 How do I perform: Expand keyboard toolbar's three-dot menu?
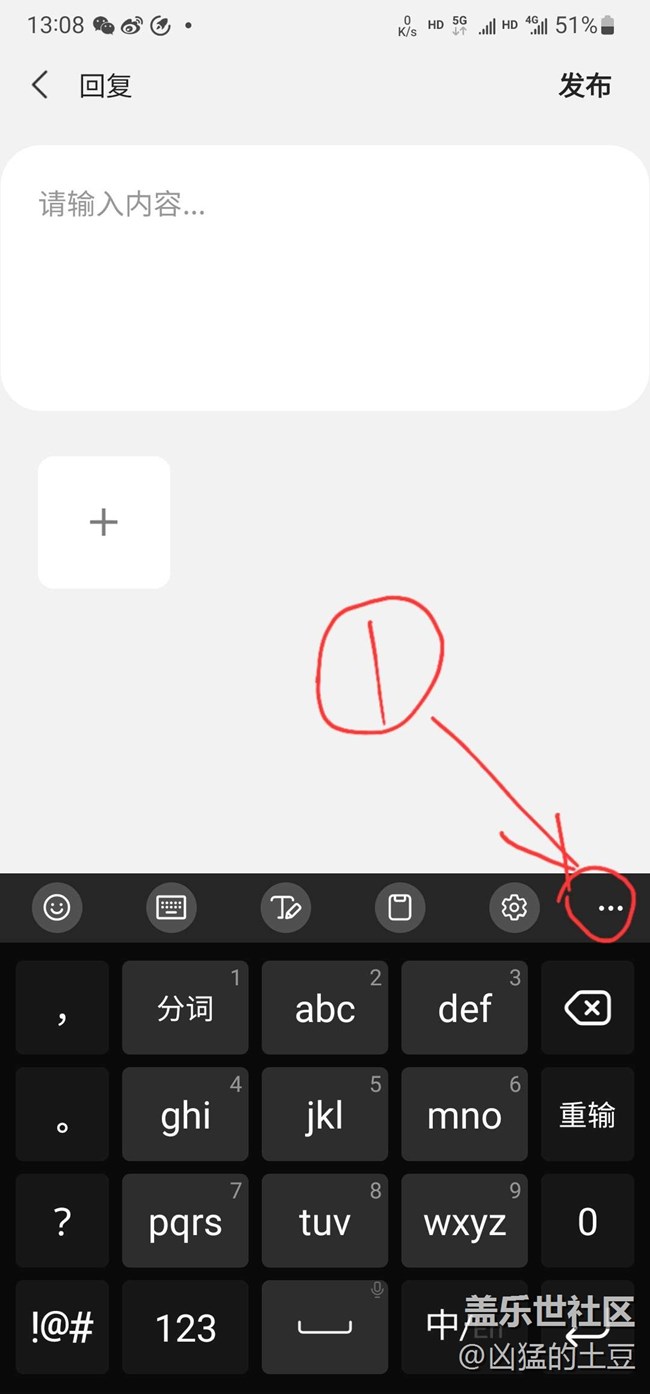click(x=610, y=908)
